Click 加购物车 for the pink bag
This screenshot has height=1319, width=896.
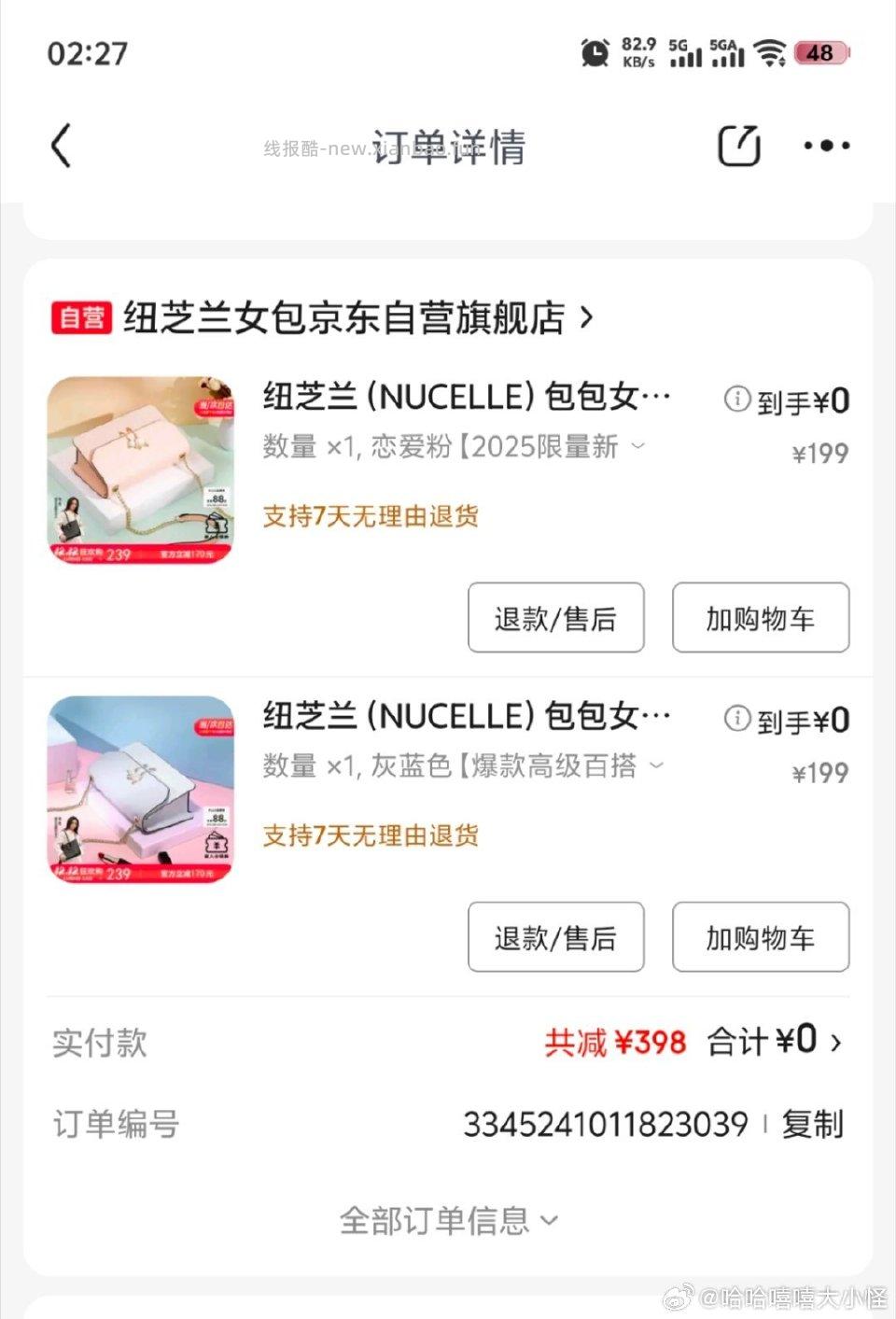[761, 617]
